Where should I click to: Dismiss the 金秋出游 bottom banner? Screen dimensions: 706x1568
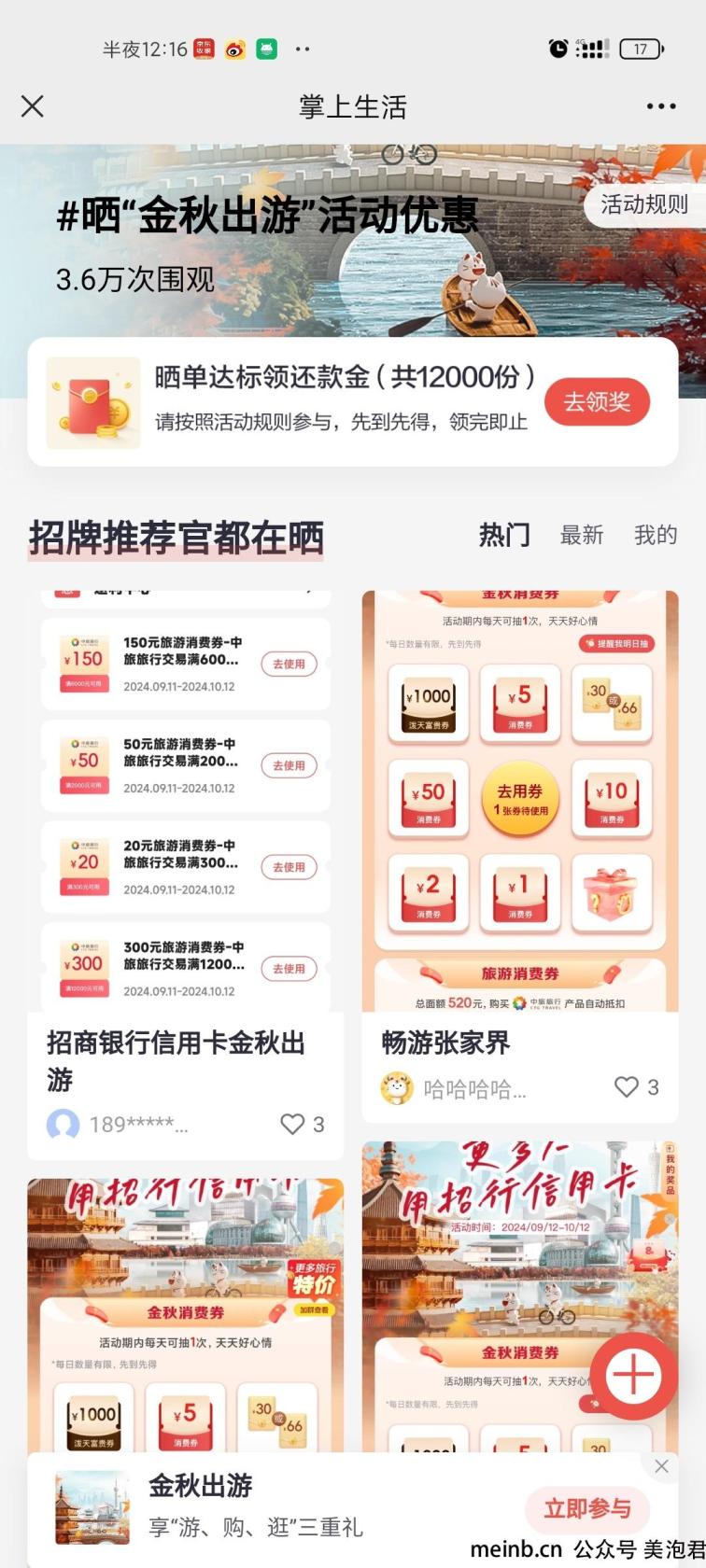click(x=661, y=1466)
